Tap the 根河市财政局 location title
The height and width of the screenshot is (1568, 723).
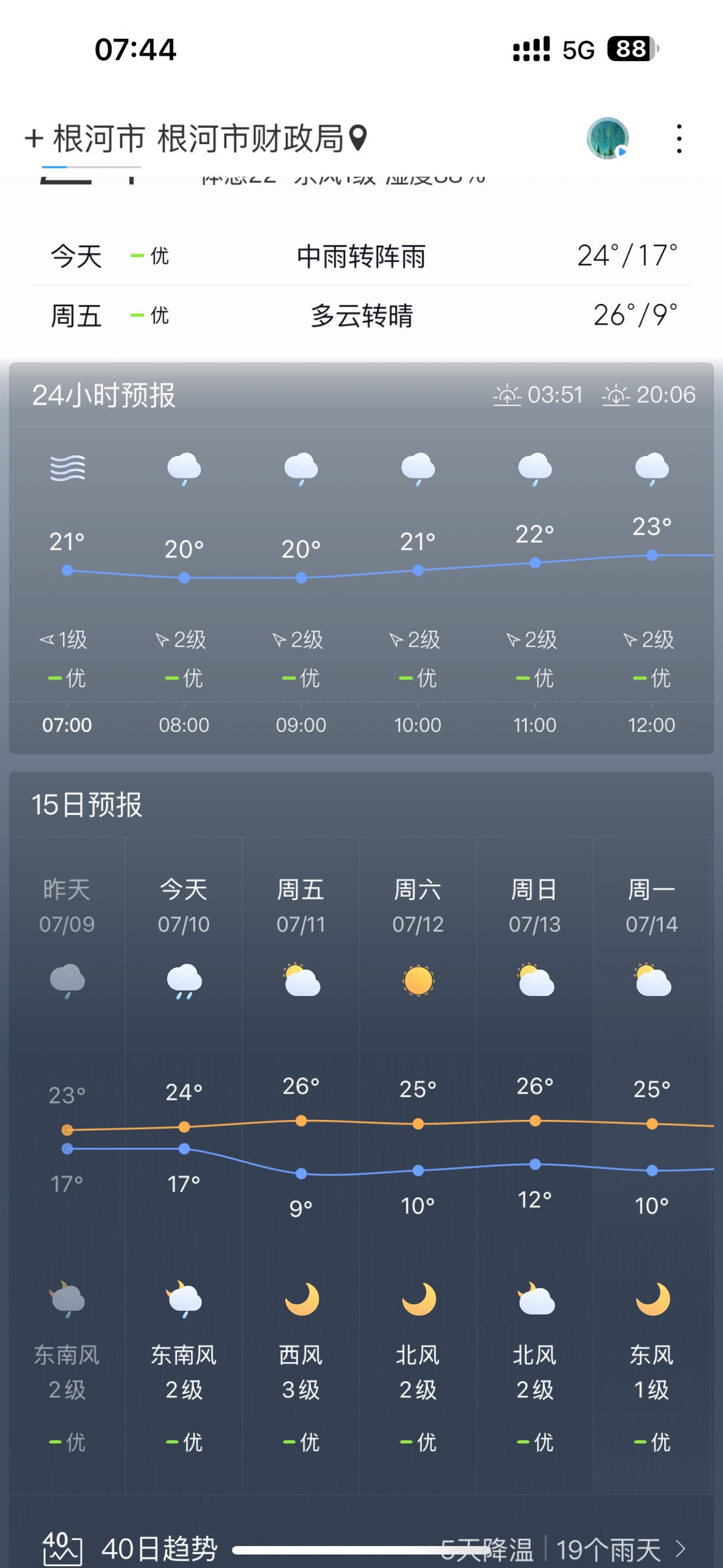[x=251, y=139]
